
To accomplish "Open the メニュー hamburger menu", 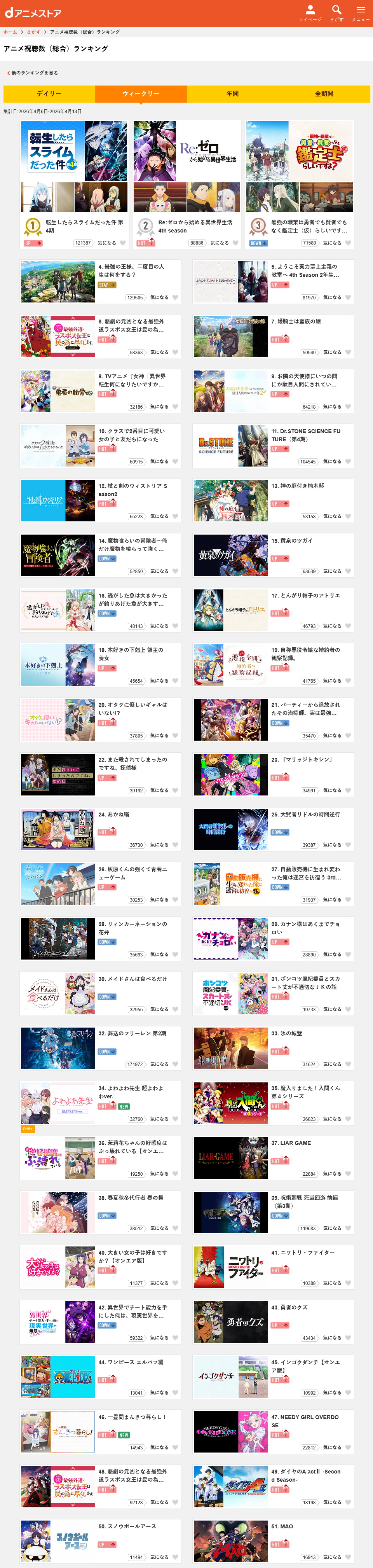I will (360, 13).
